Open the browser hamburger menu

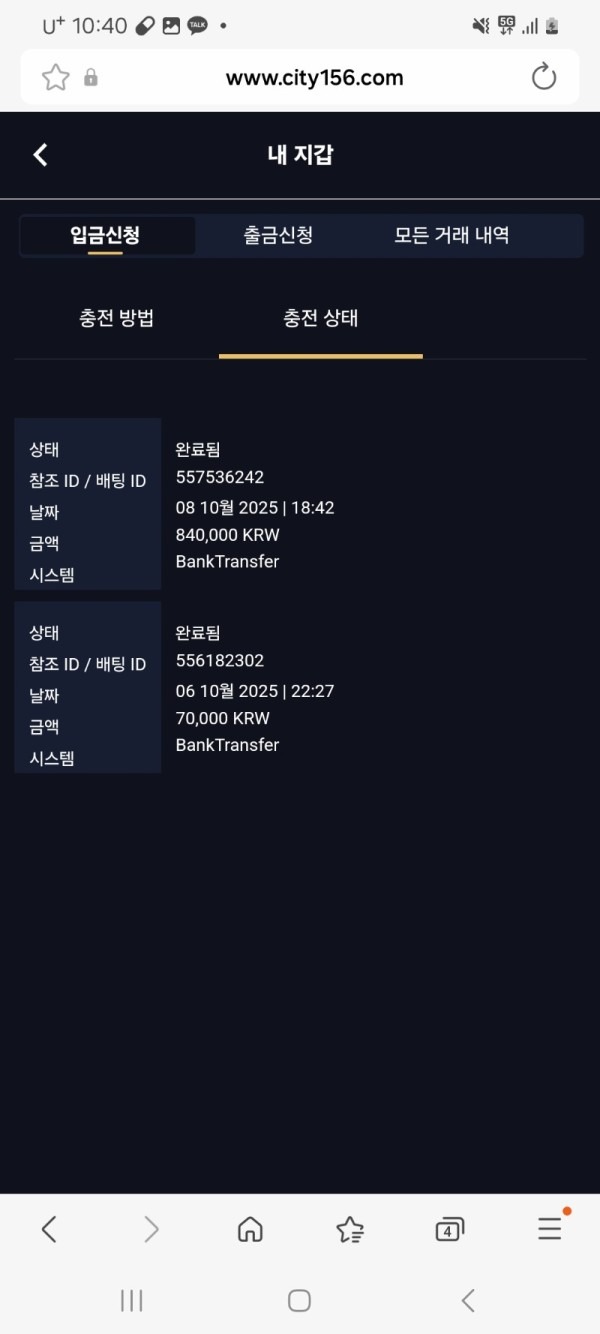549,1229
